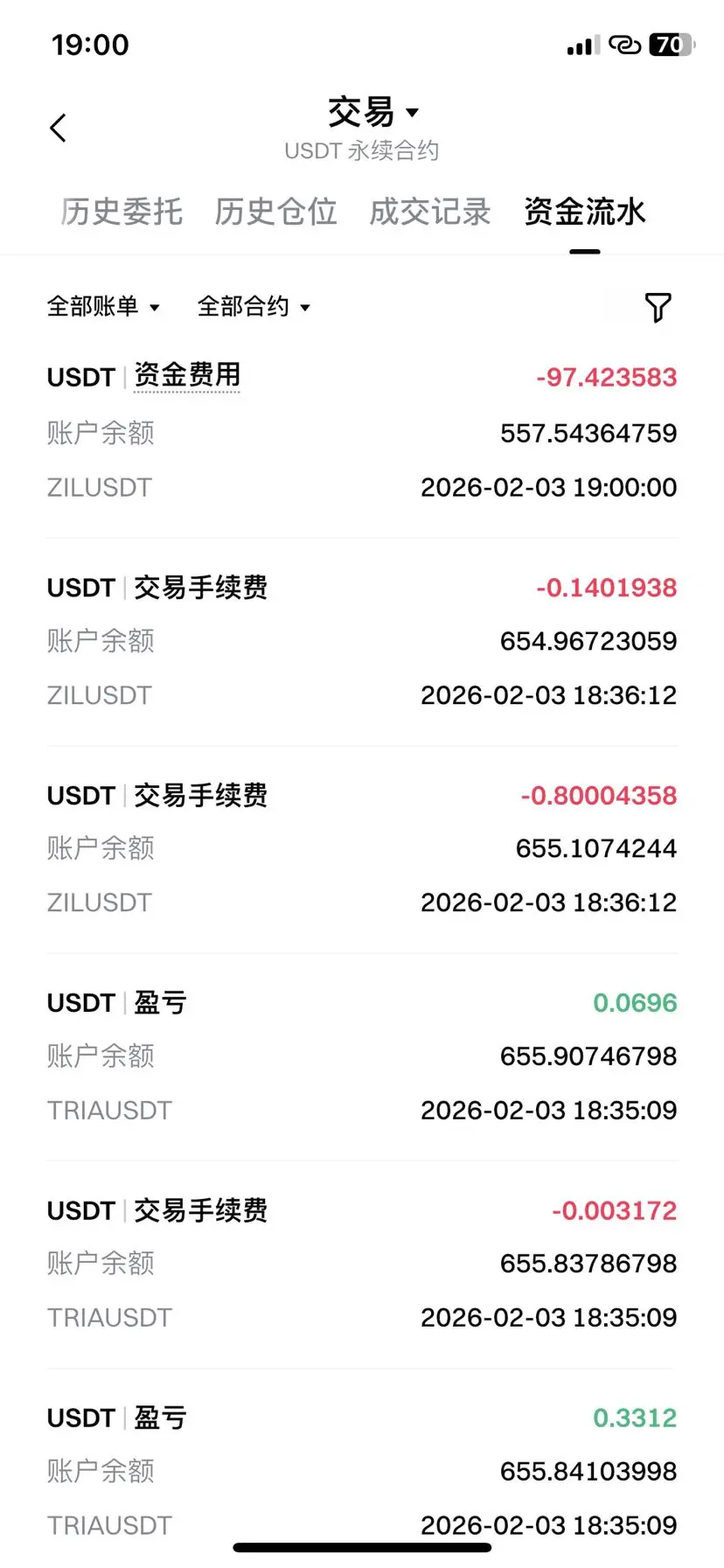The image size is (724, 1568).
Task: Select the 资金流水 tab
Action: coord(584,212)
